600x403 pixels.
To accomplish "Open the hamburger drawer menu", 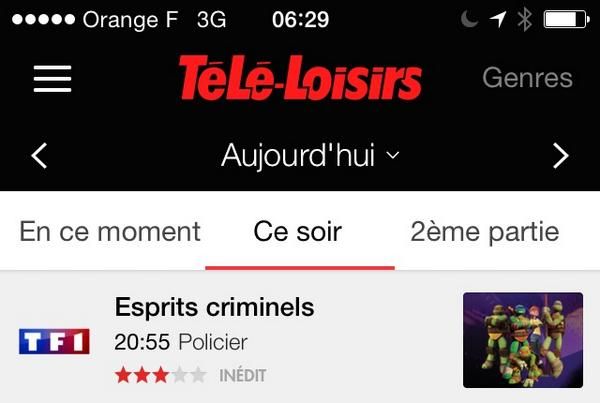I will click(52, 78).
